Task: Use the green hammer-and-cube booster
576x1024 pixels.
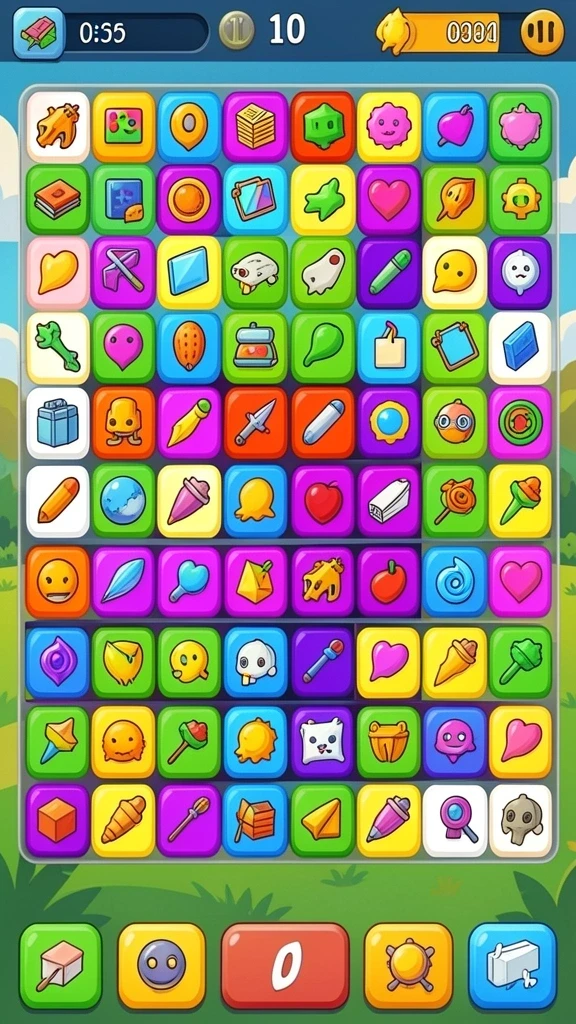Action: tap(61, 966)
